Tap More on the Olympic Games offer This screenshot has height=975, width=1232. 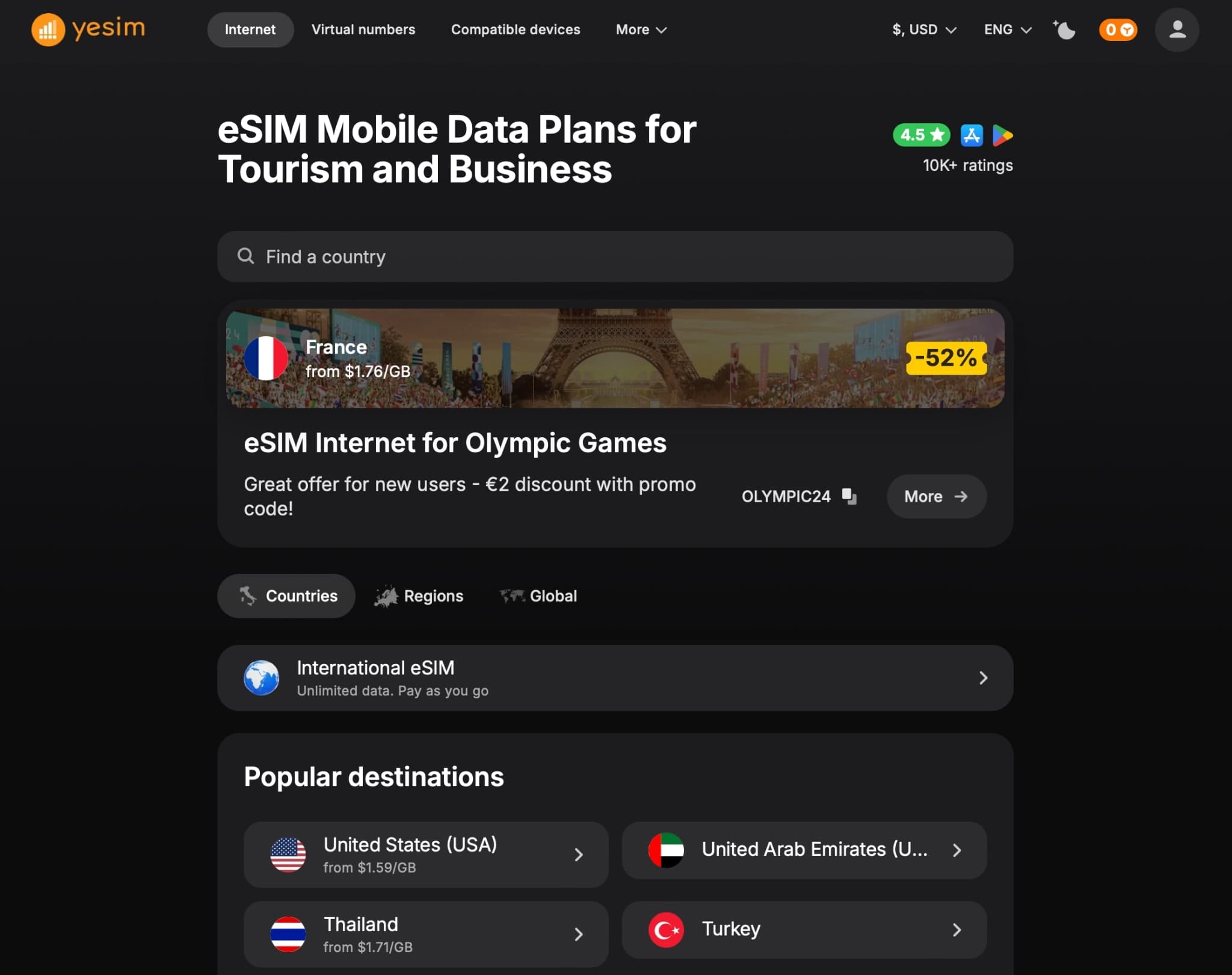[x=935, y=496]
